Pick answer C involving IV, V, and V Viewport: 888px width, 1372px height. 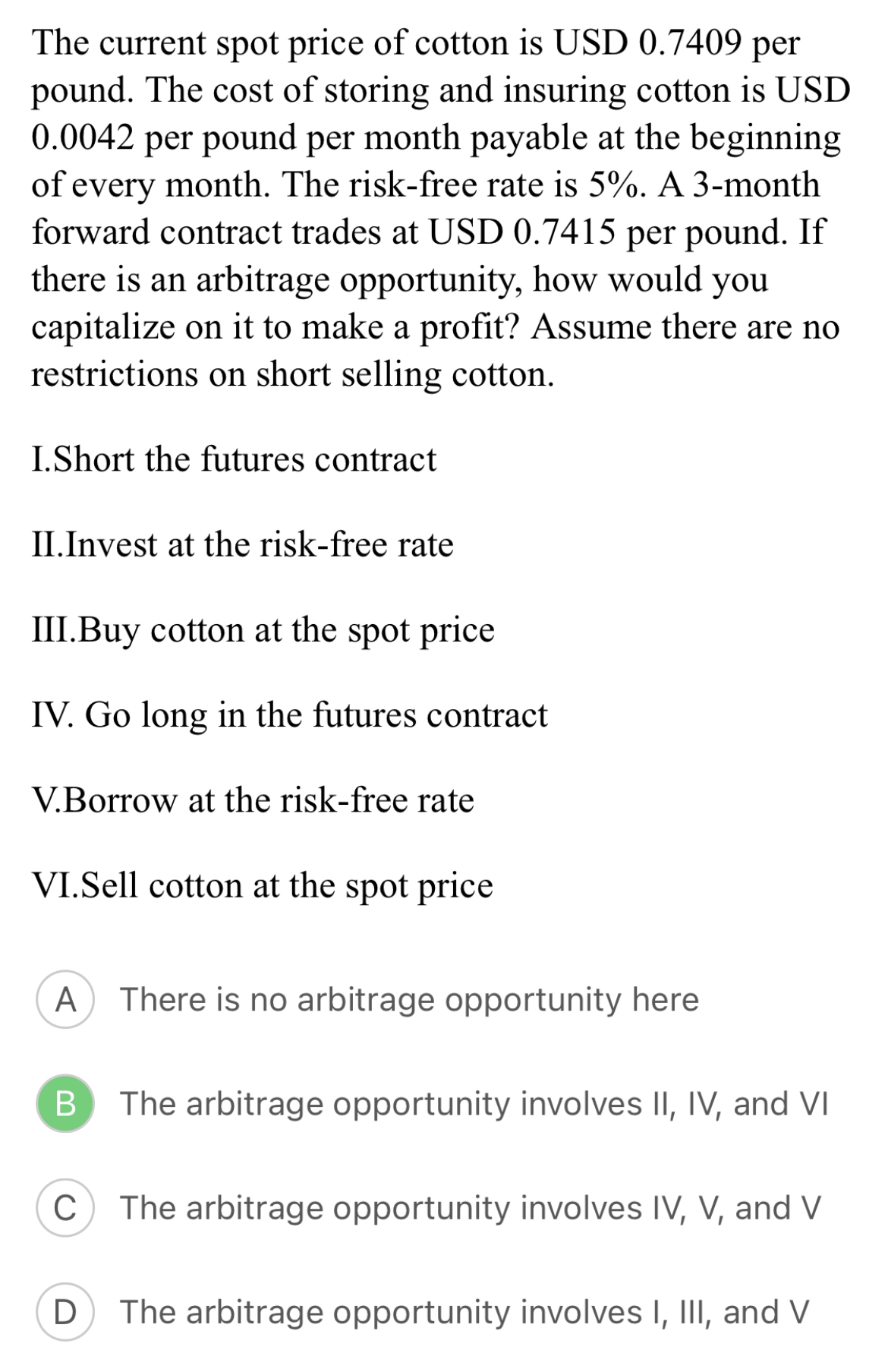pos(65,1208)
